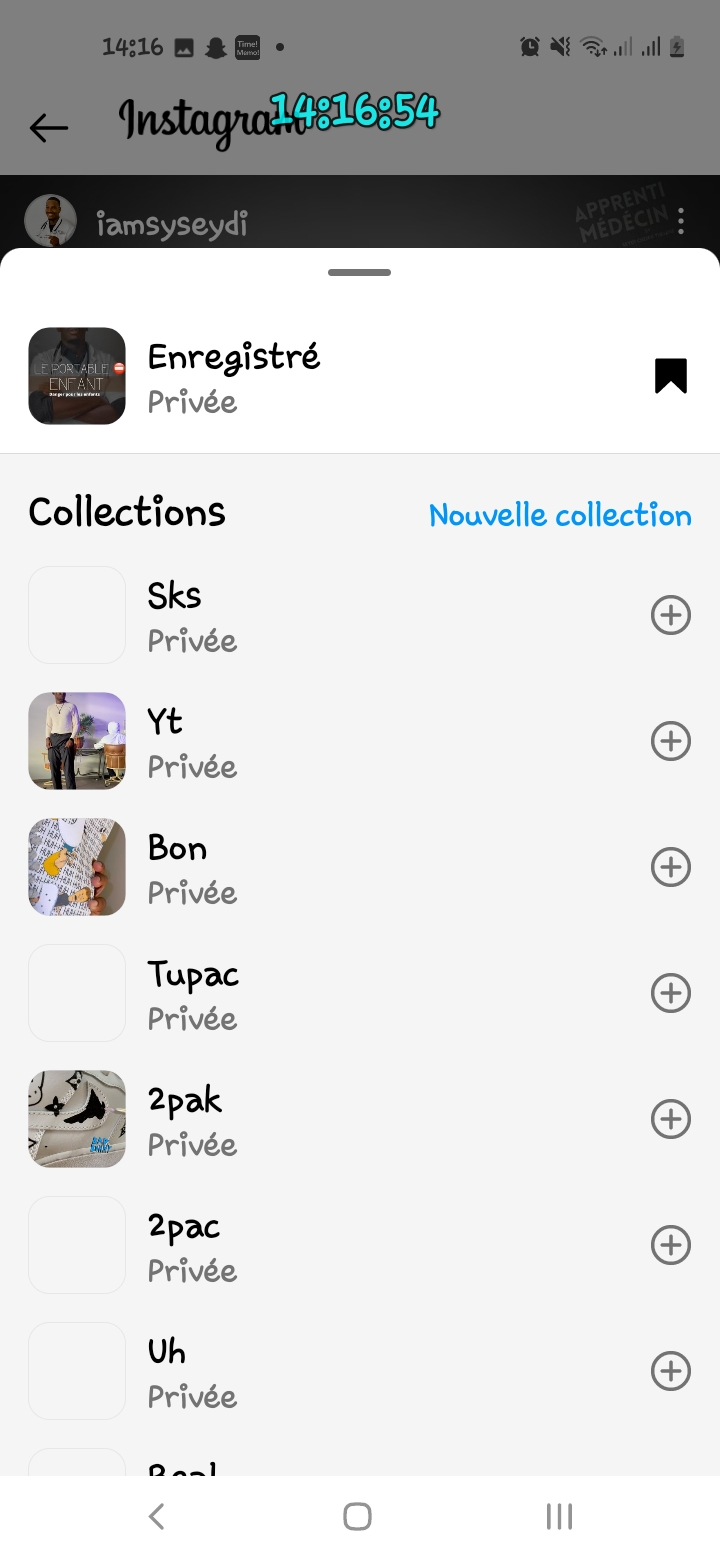This screenshot has height=1560, width=720.
Task: Add post to the Yt collection
Action: [671, 741]
